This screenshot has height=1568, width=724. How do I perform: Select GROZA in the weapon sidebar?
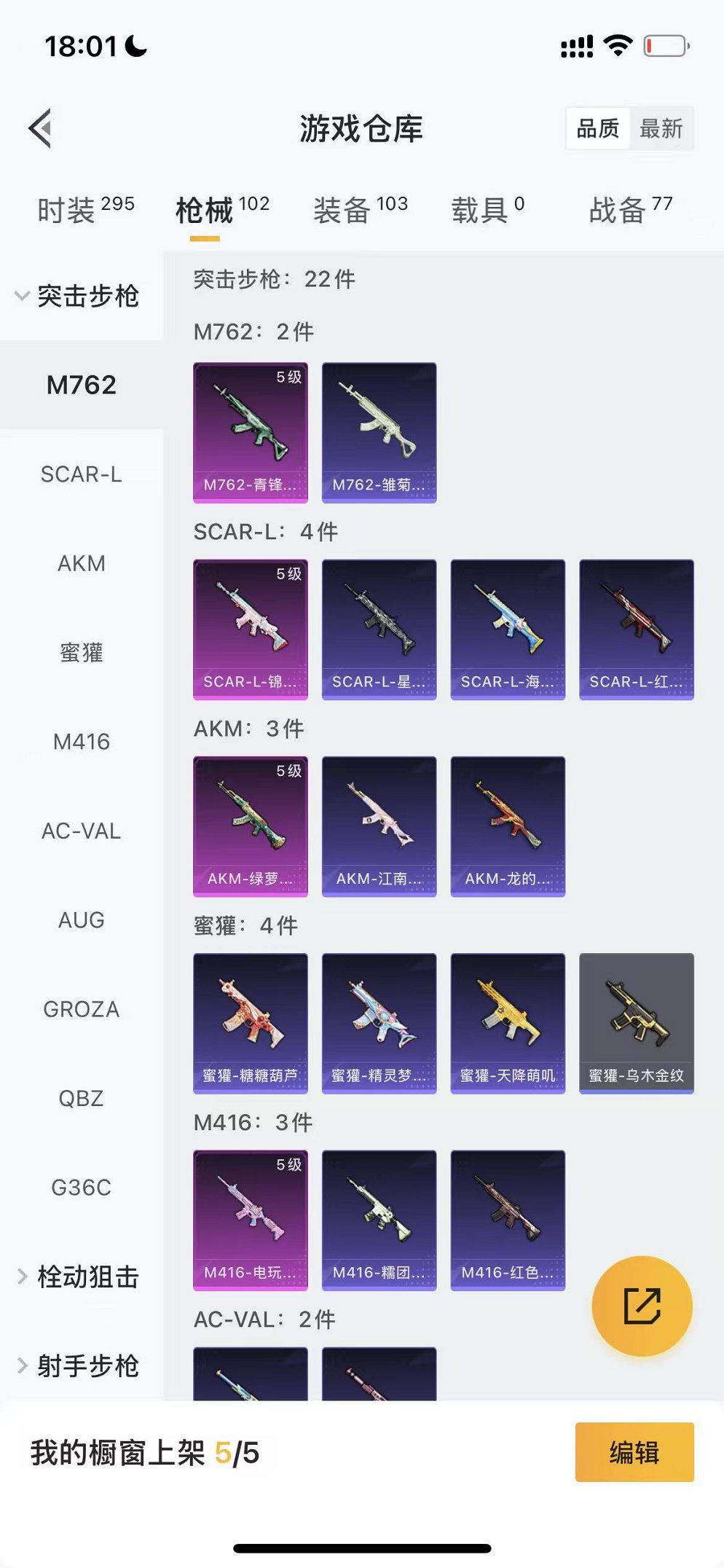pyautogui.click(x=81, y=1009)
